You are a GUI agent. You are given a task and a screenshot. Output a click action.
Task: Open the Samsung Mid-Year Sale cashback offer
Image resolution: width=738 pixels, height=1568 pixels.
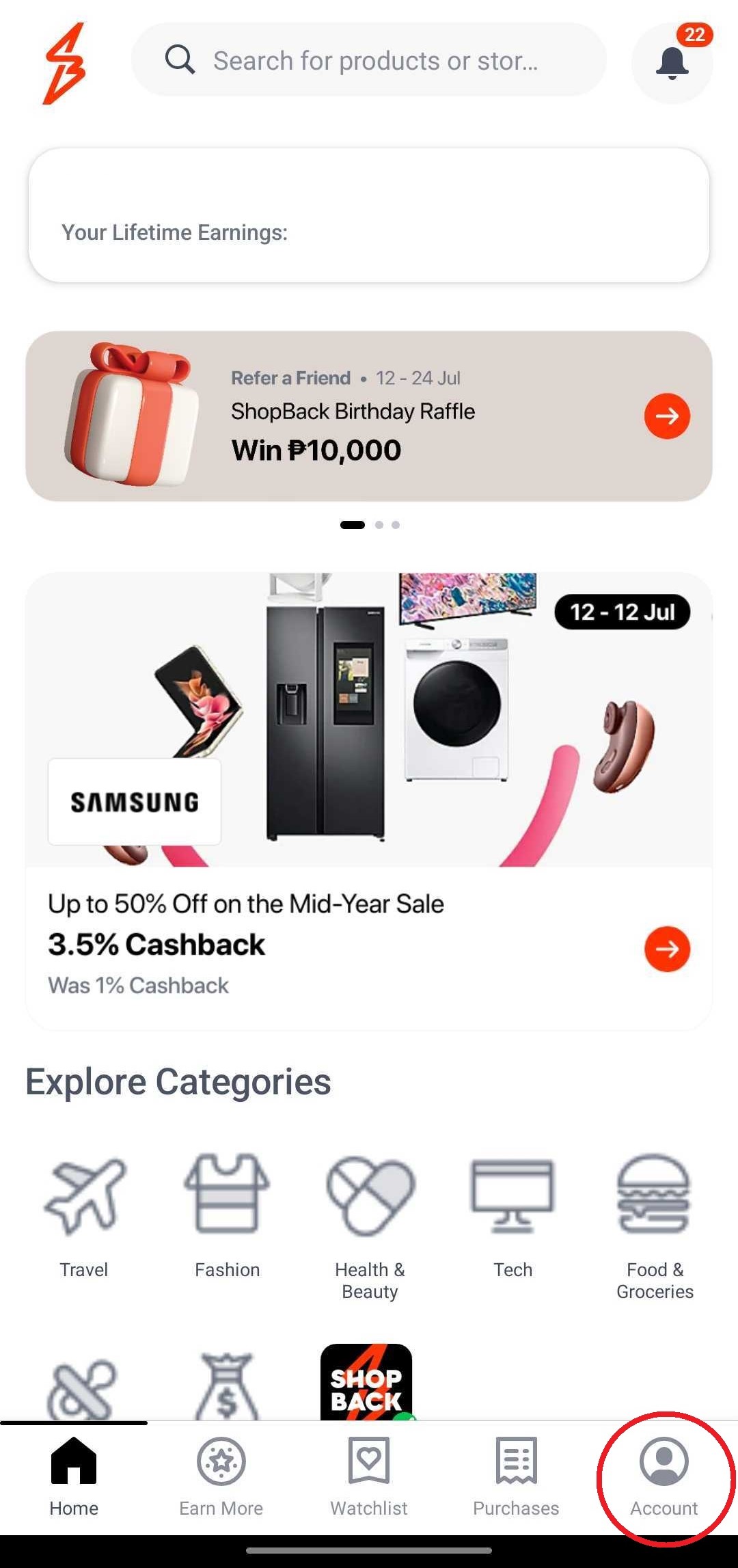pos(369,801)
